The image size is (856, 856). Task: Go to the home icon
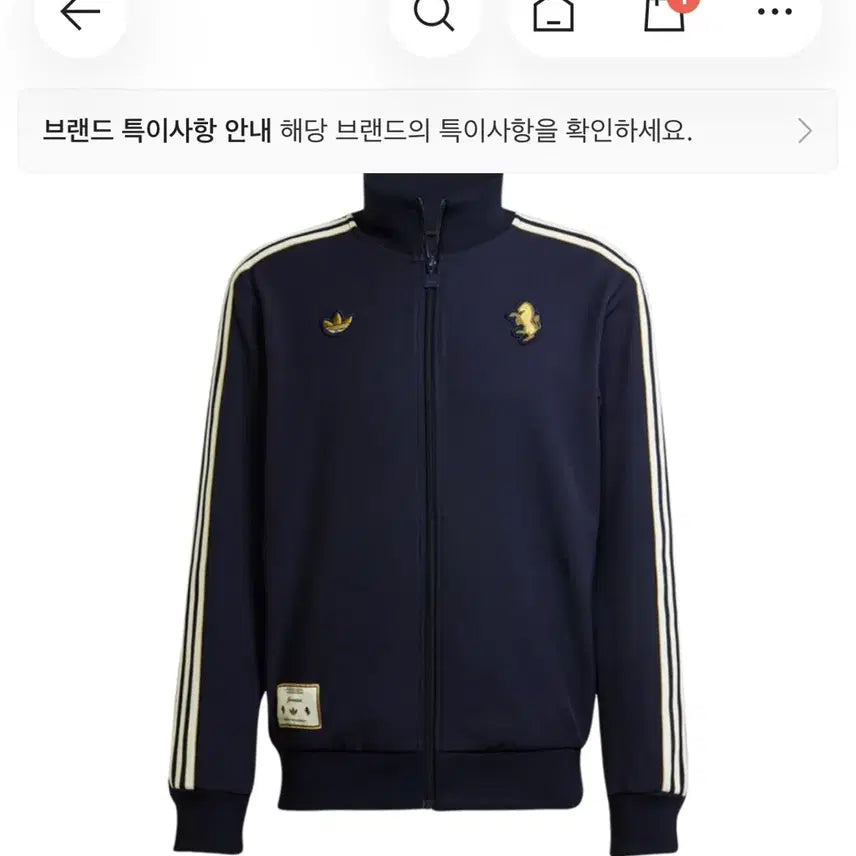point(553,14)
